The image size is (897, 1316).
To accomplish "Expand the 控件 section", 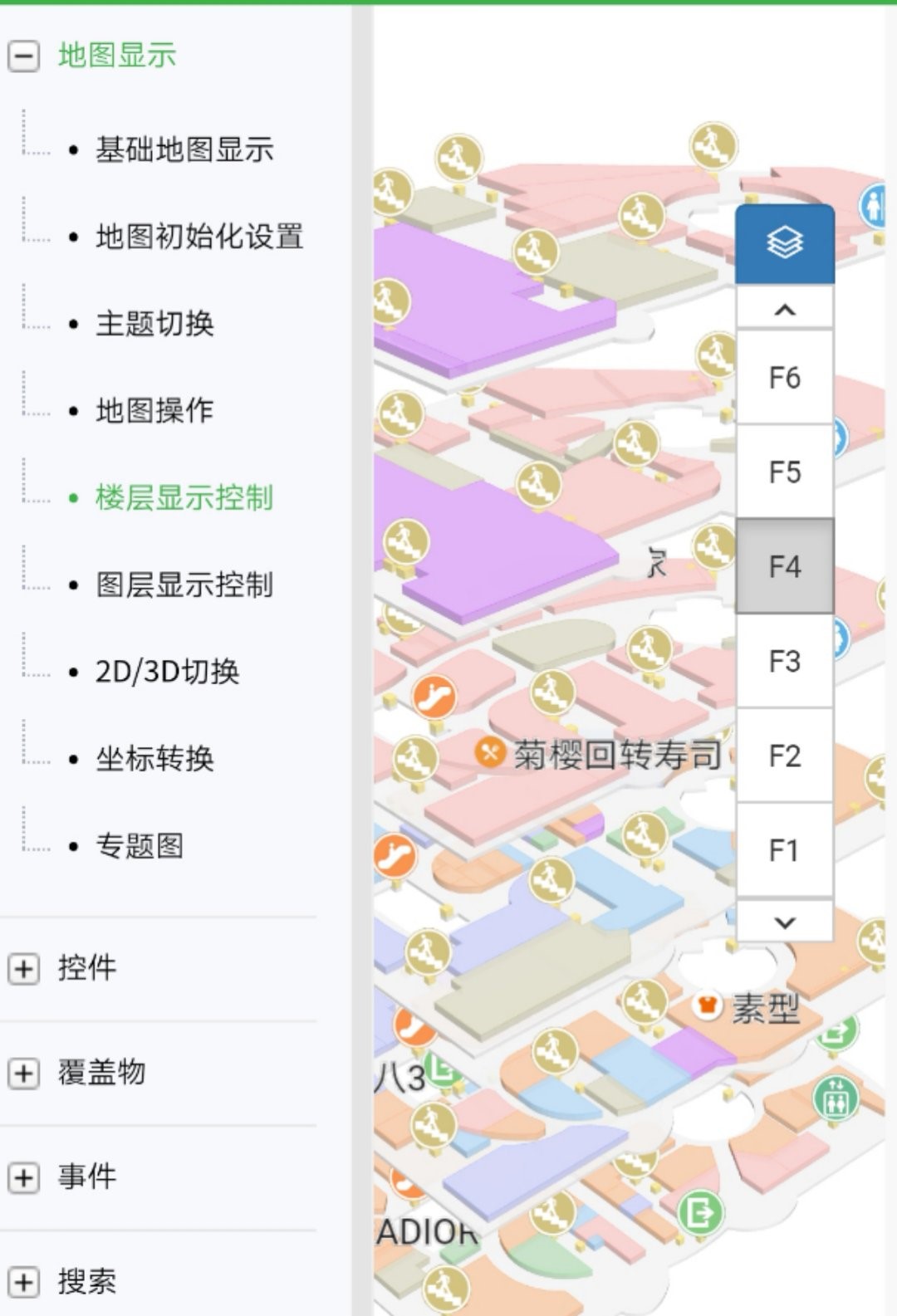I will click(23, 969).
